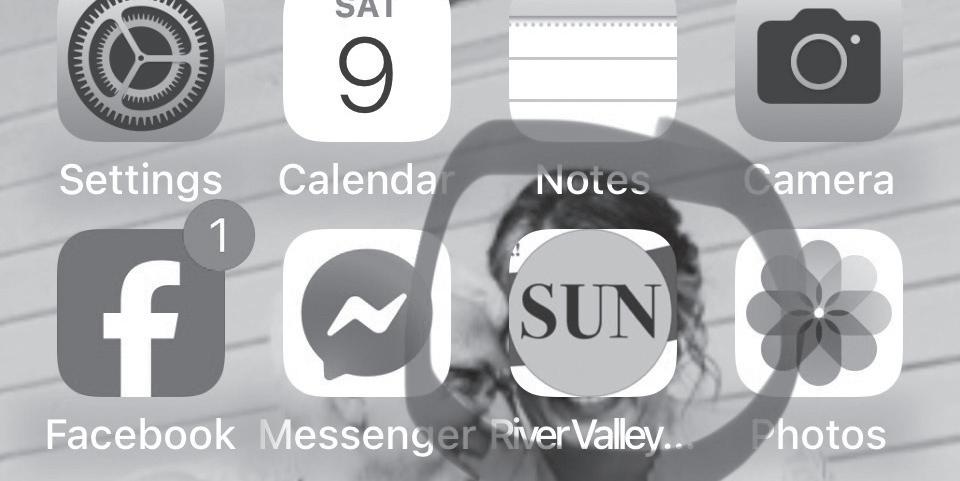Open the Messenger app
The image size is (960, 481).
366,313
